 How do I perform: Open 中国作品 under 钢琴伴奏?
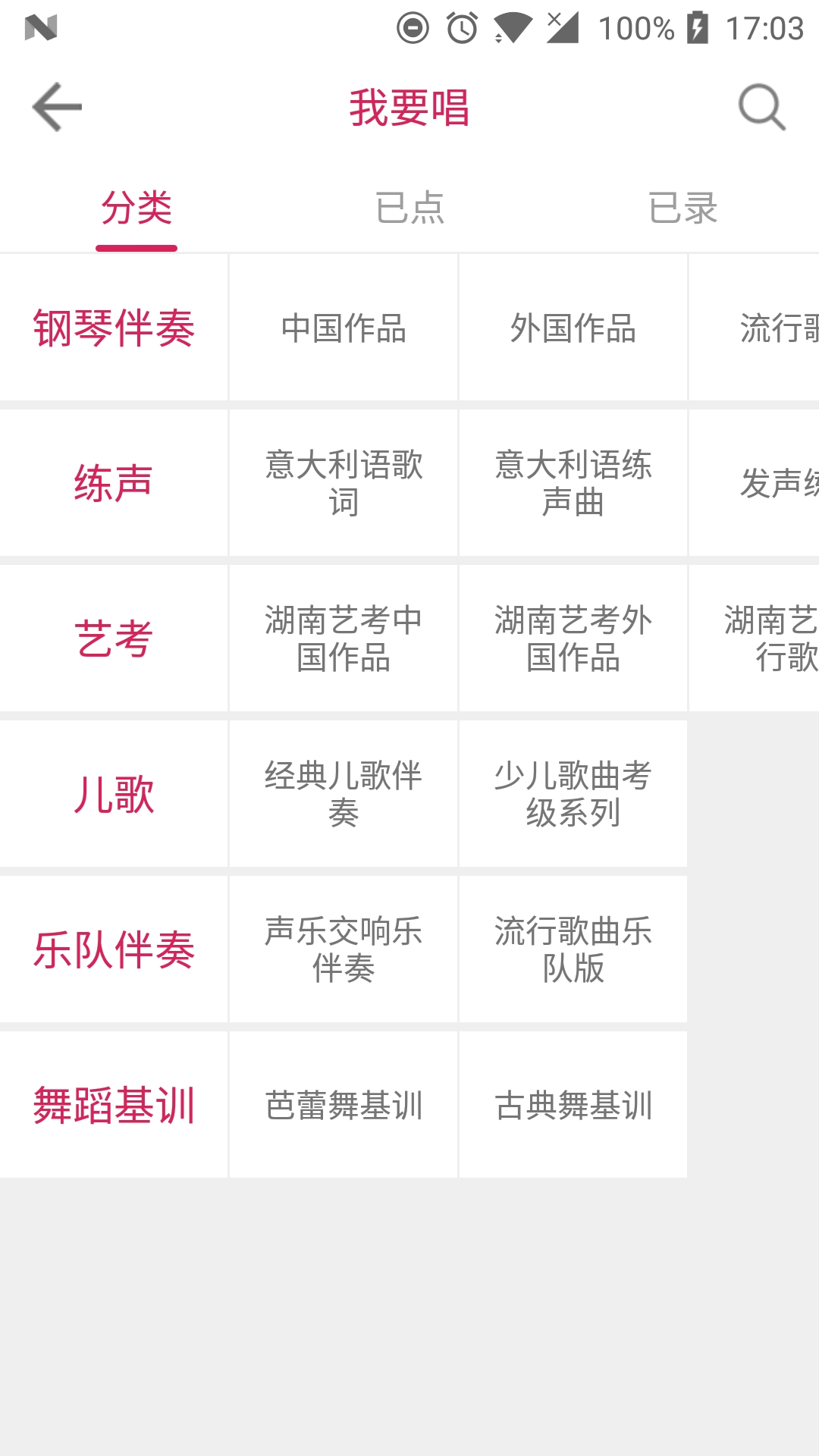click(x=344, y=328)
